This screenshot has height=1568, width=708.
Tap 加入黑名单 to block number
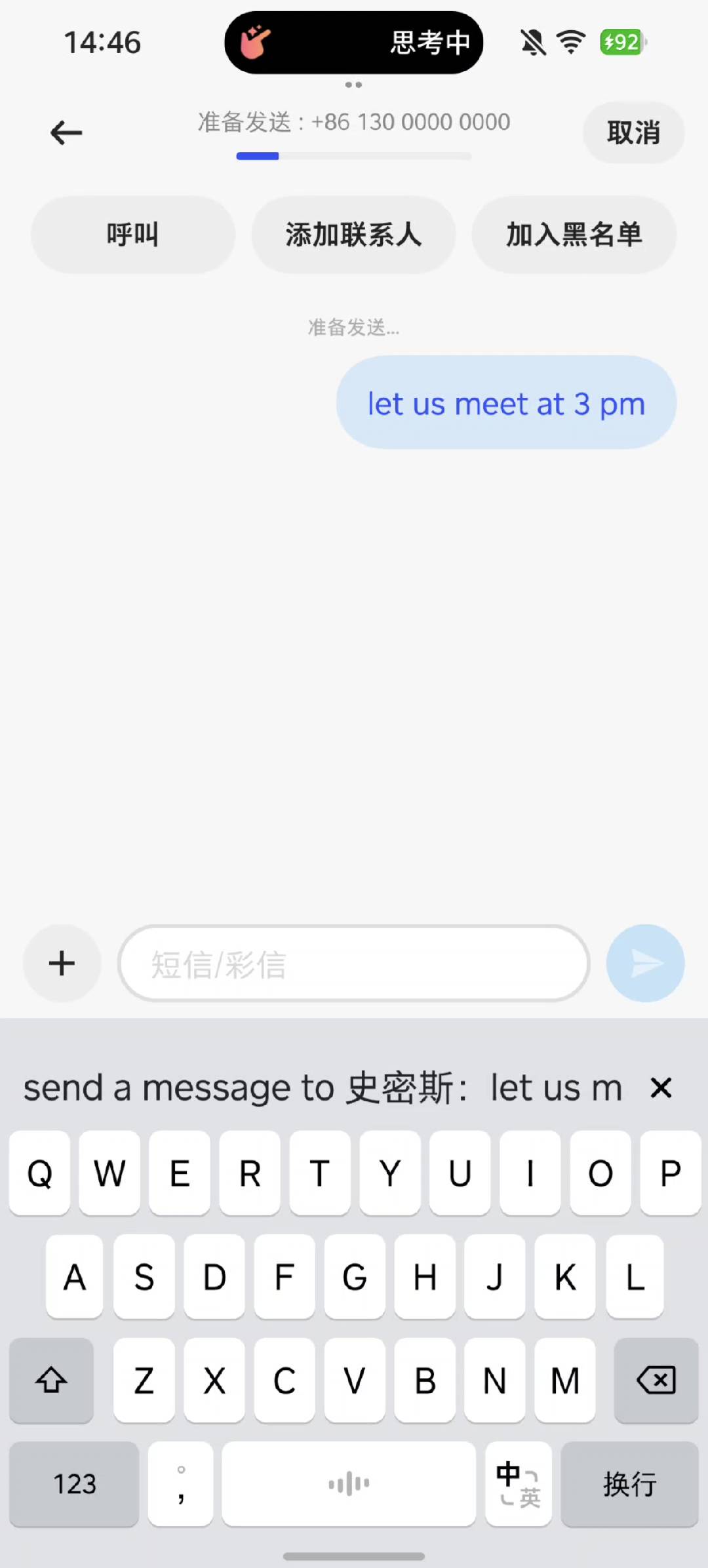[574, 235]
